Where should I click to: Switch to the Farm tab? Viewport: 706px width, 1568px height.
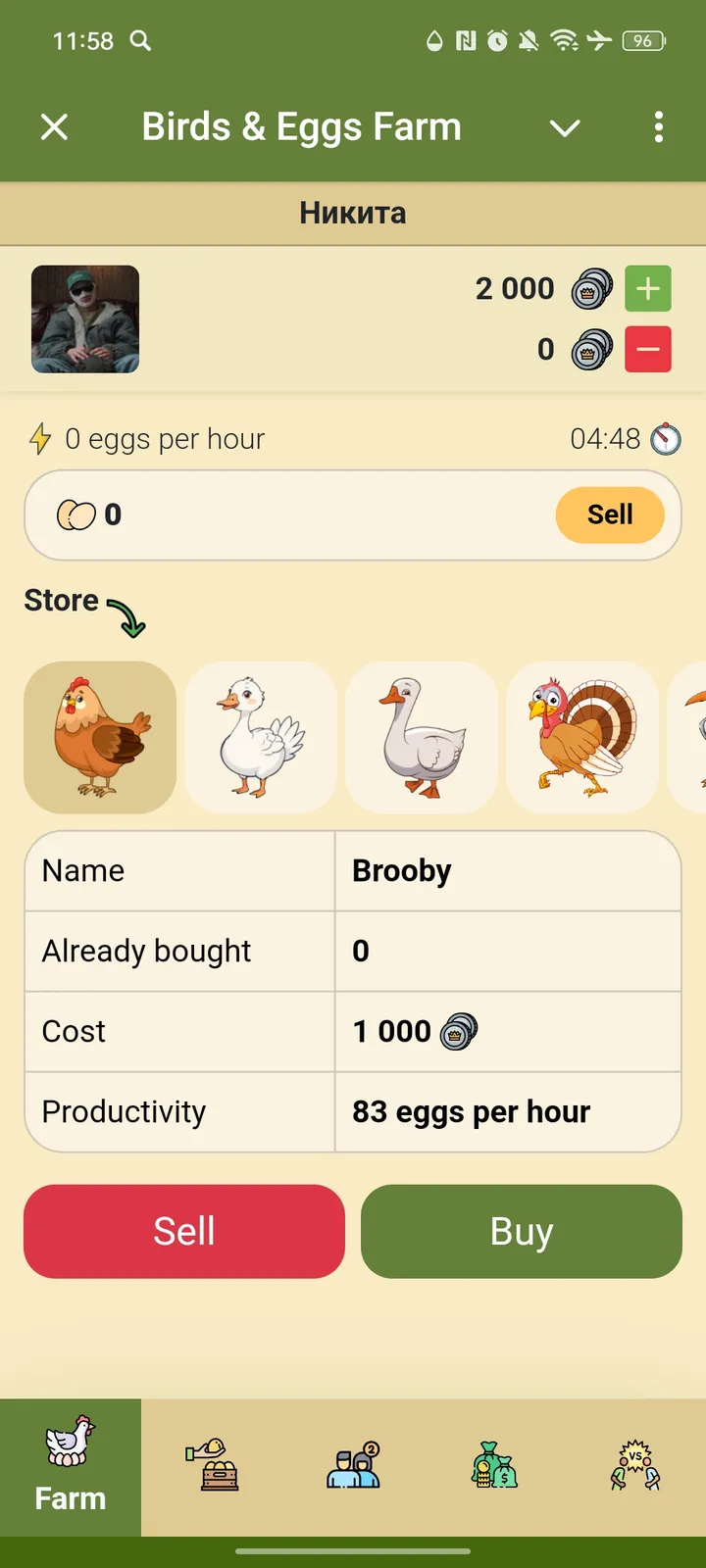(71, 1465)
